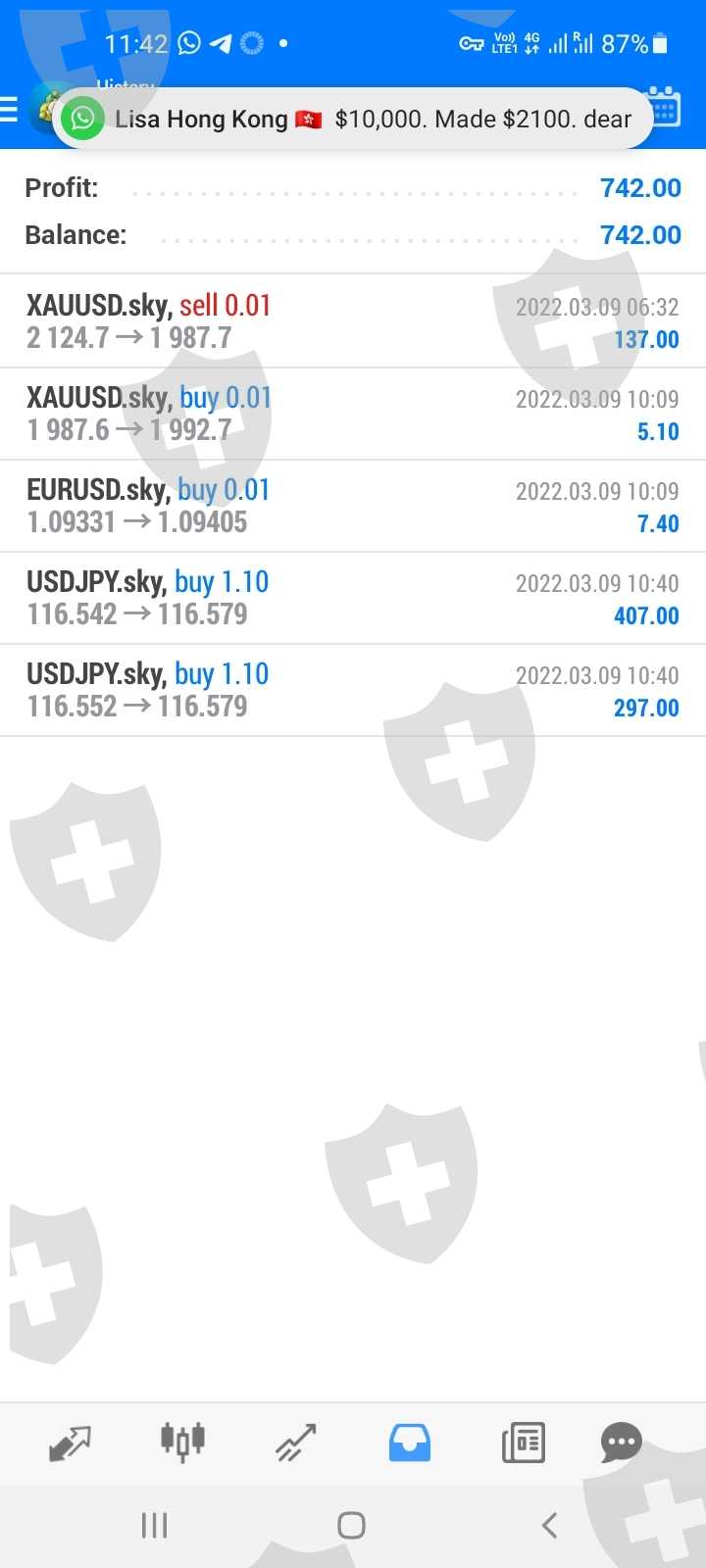706x1568 pixels.
Task: Switch to the News tab
Action: pos(523,1443)
